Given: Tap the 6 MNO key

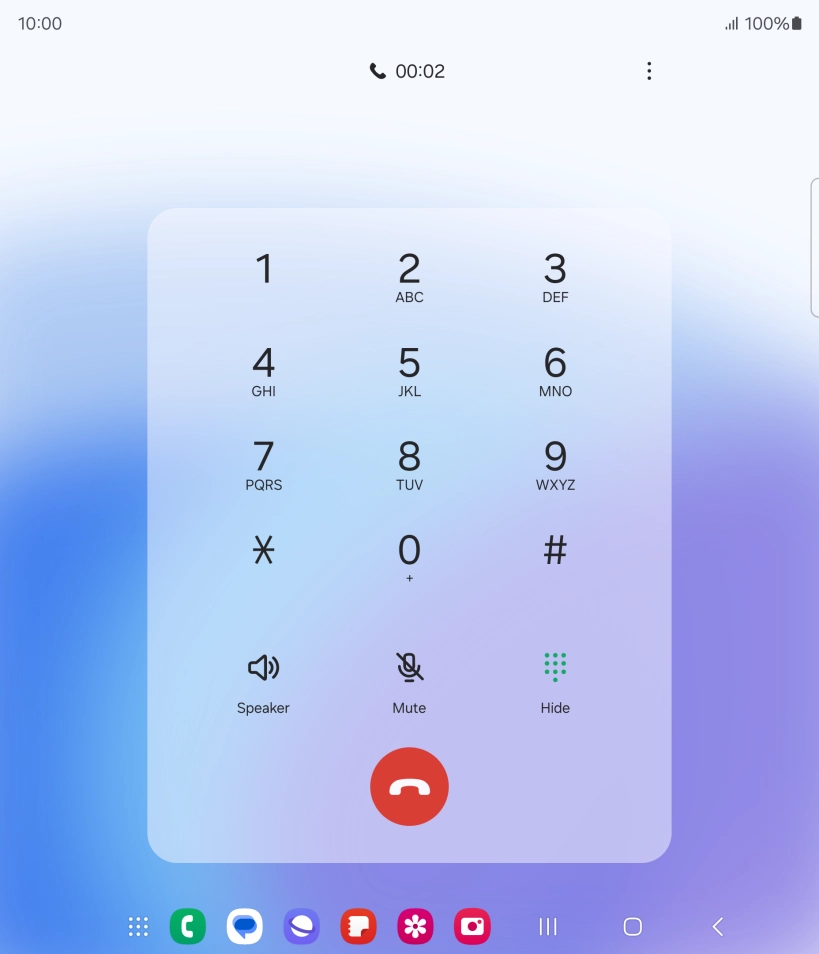Looking at the screenshot, I should [555, 371].
